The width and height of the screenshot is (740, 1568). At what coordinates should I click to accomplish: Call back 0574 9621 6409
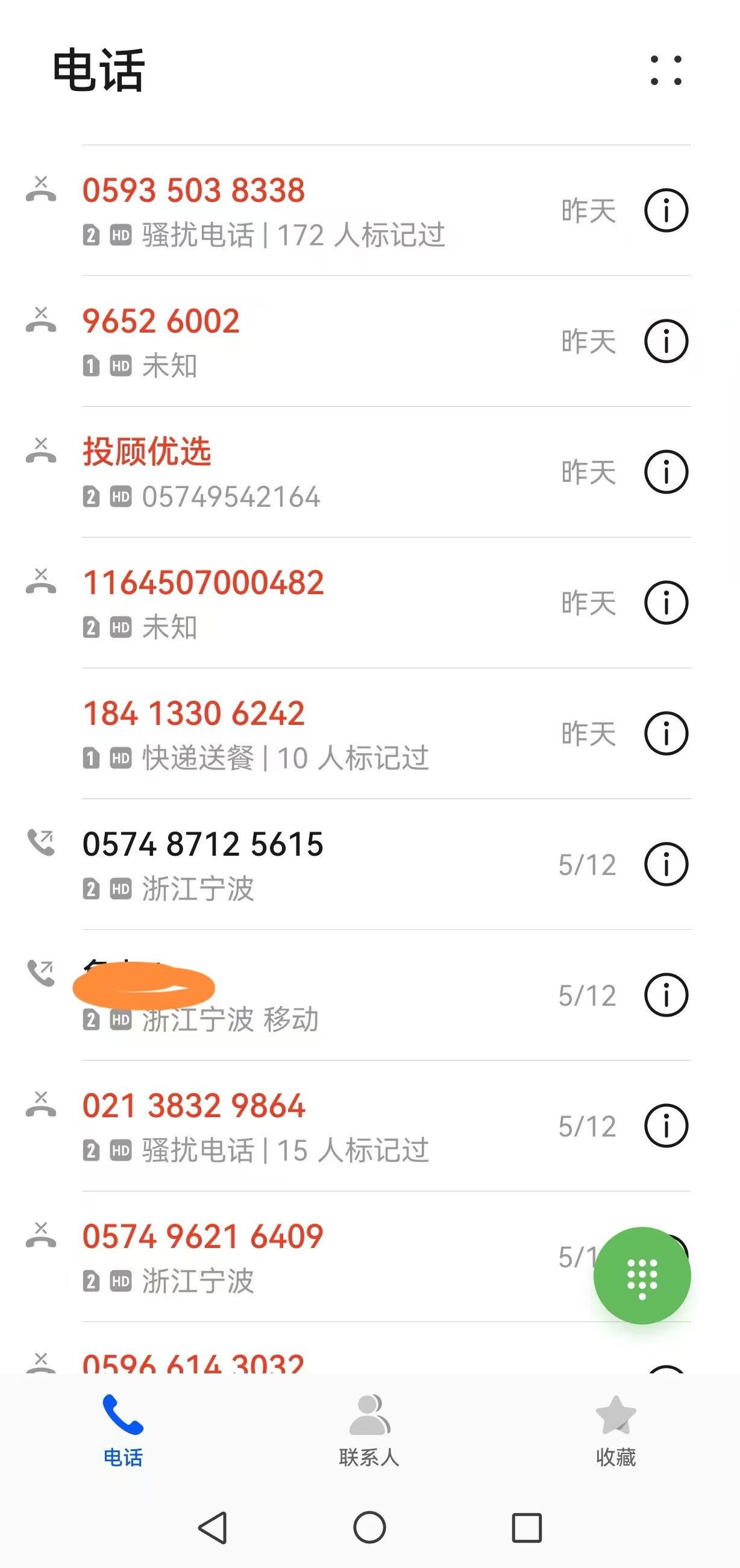click(x=304, y=1257)
